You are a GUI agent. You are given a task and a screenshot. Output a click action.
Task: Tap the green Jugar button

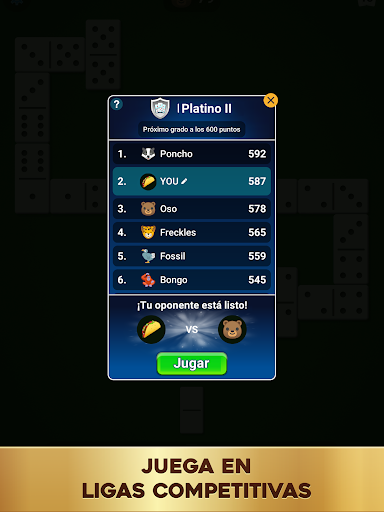pyautogui.click(x=192, y=363)
